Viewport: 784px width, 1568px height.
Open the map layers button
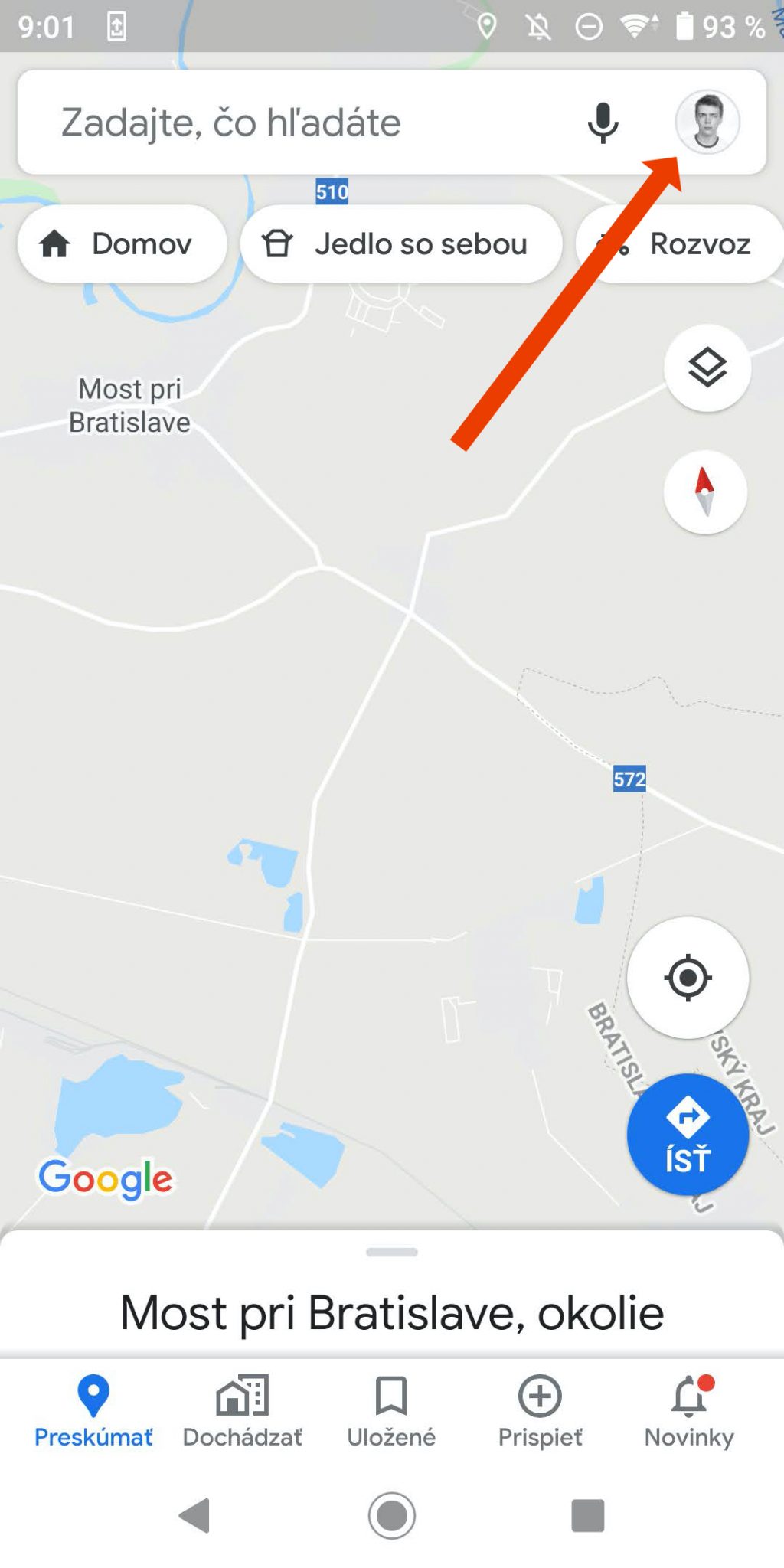pos(707,368)
